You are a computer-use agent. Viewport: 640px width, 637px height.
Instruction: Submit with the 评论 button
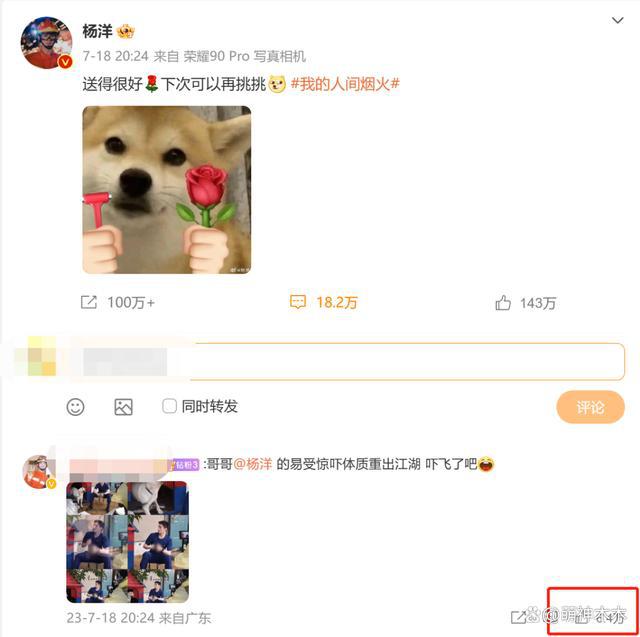590,407
